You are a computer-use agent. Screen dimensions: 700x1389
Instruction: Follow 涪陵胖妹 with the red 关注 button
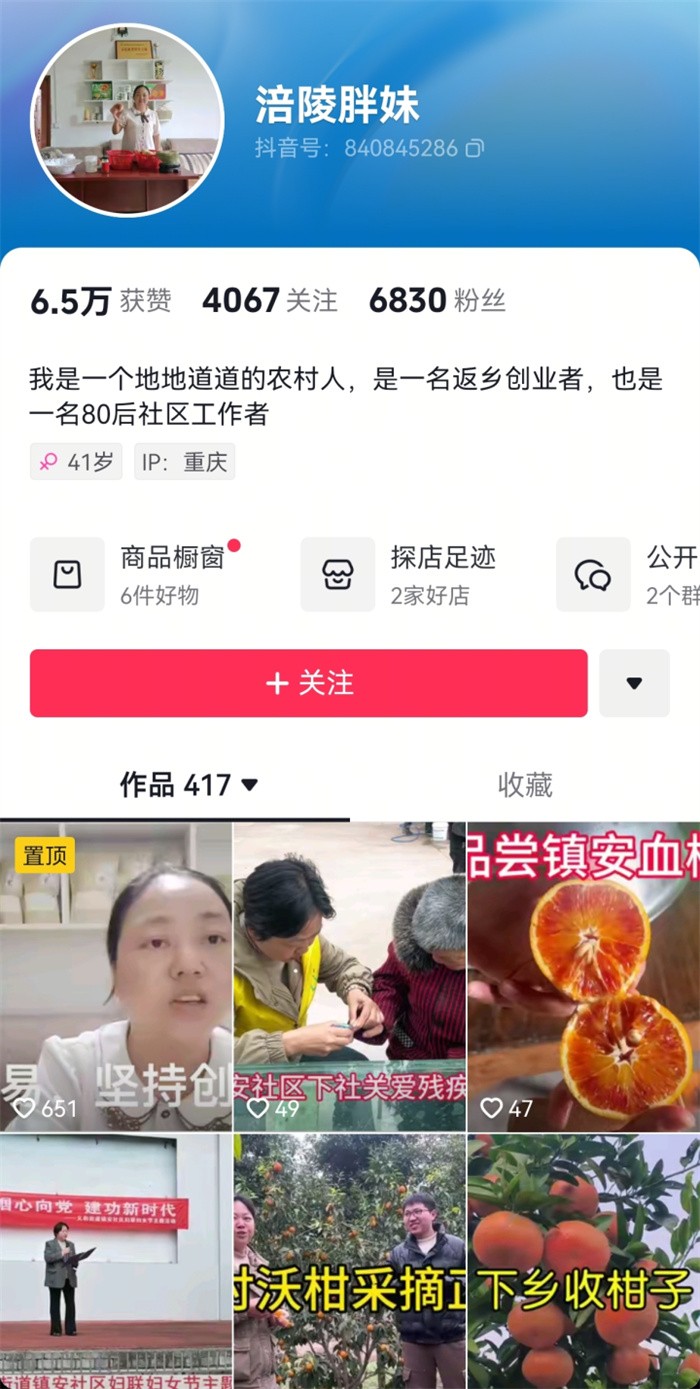pos(308,683)
